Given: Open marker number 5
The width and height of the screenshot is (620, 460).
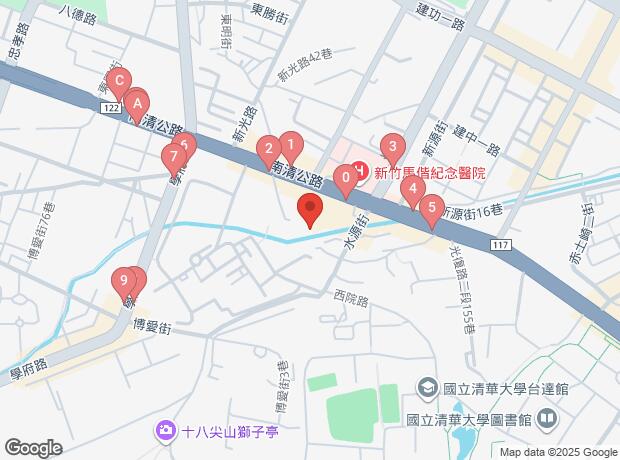Looking at the screenshot, I should pyautogui.click(x=432, y=210).
